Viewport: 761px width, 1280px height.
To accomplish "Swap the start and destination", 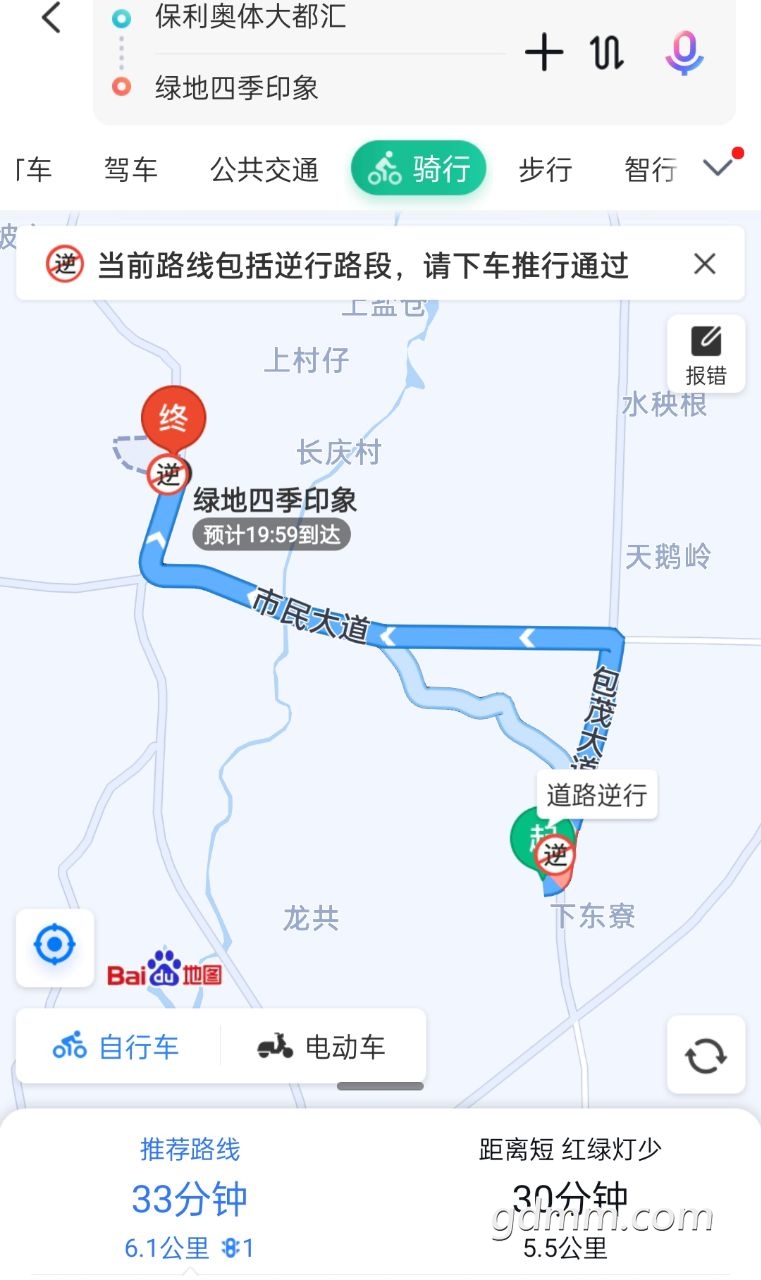I will (608, 52).
